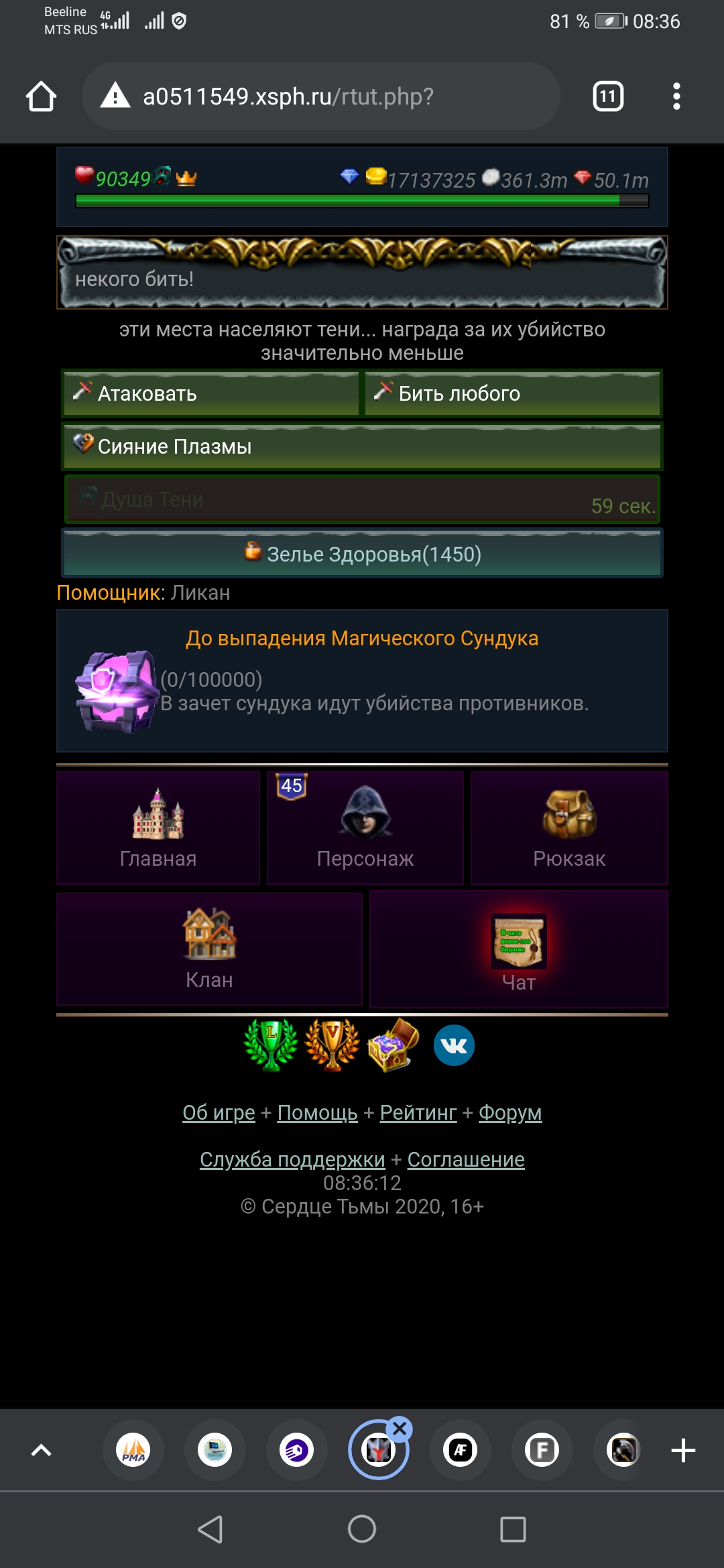This screenshot has width=724, height=1568.
Task: Activate Сияние Плазмы skill
Action: 362,446
